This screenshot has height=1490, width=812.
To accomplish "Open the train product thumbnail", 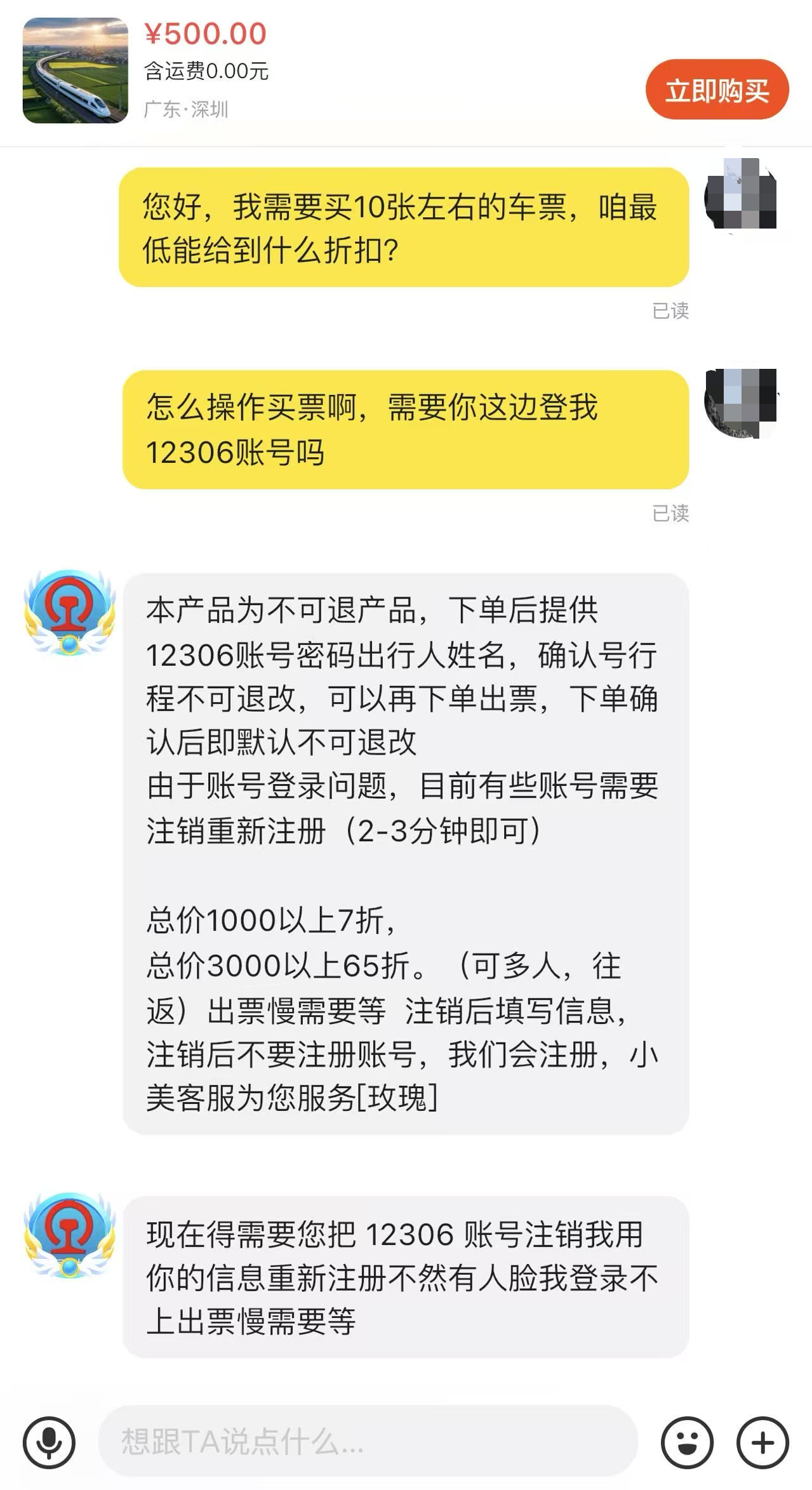I will click(x=75, y=70).
